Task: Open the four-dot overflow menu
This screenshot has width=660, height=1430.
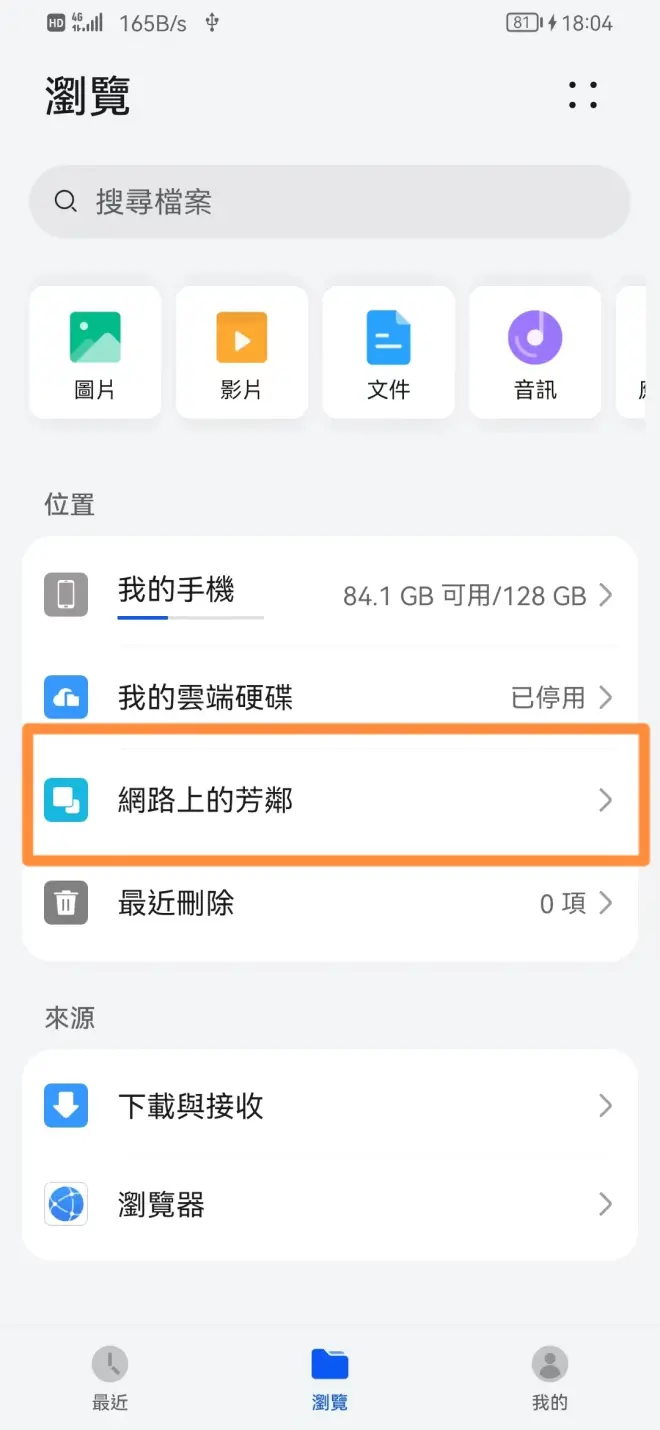Action: point(583,96)
